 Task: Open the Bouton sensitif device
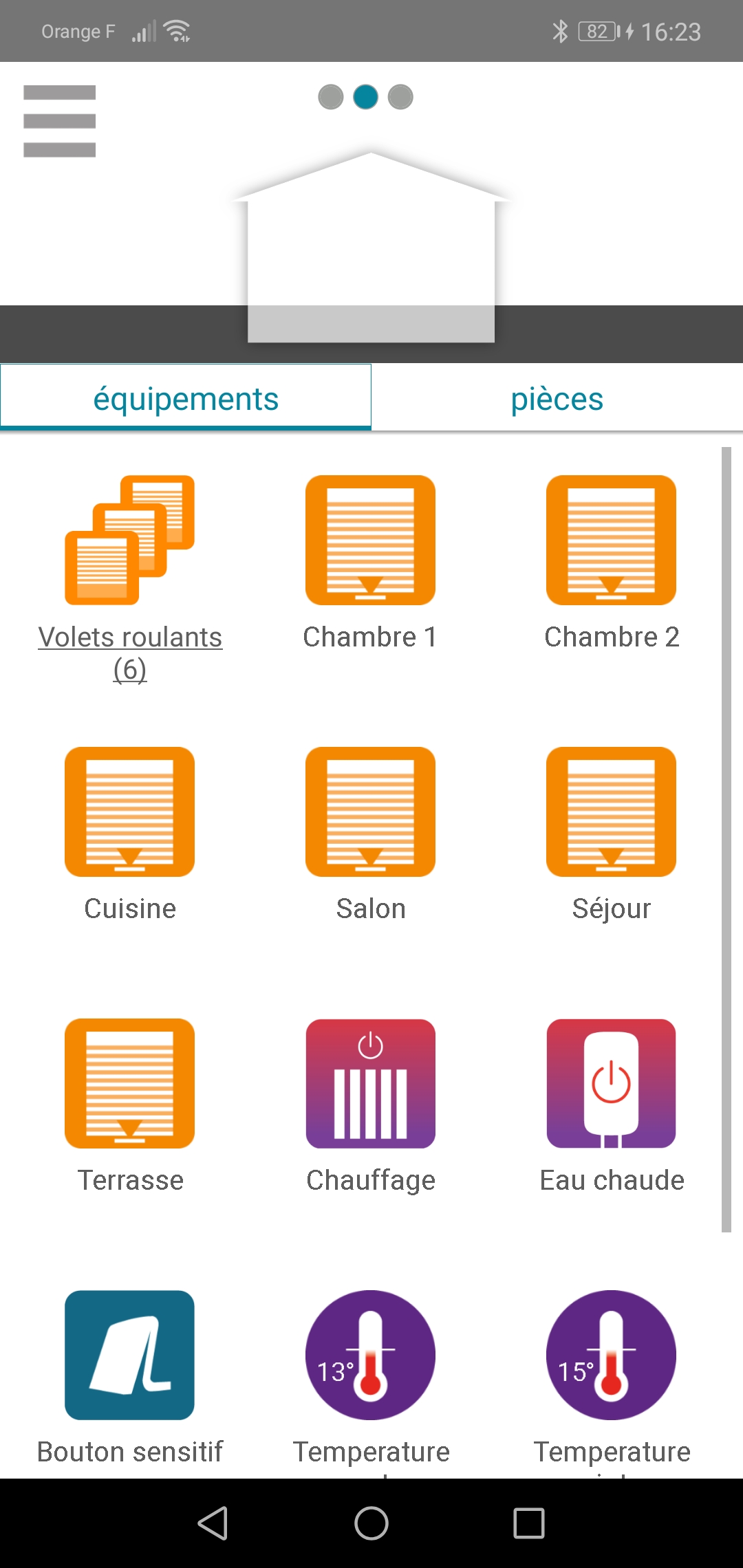point(130,1378)
